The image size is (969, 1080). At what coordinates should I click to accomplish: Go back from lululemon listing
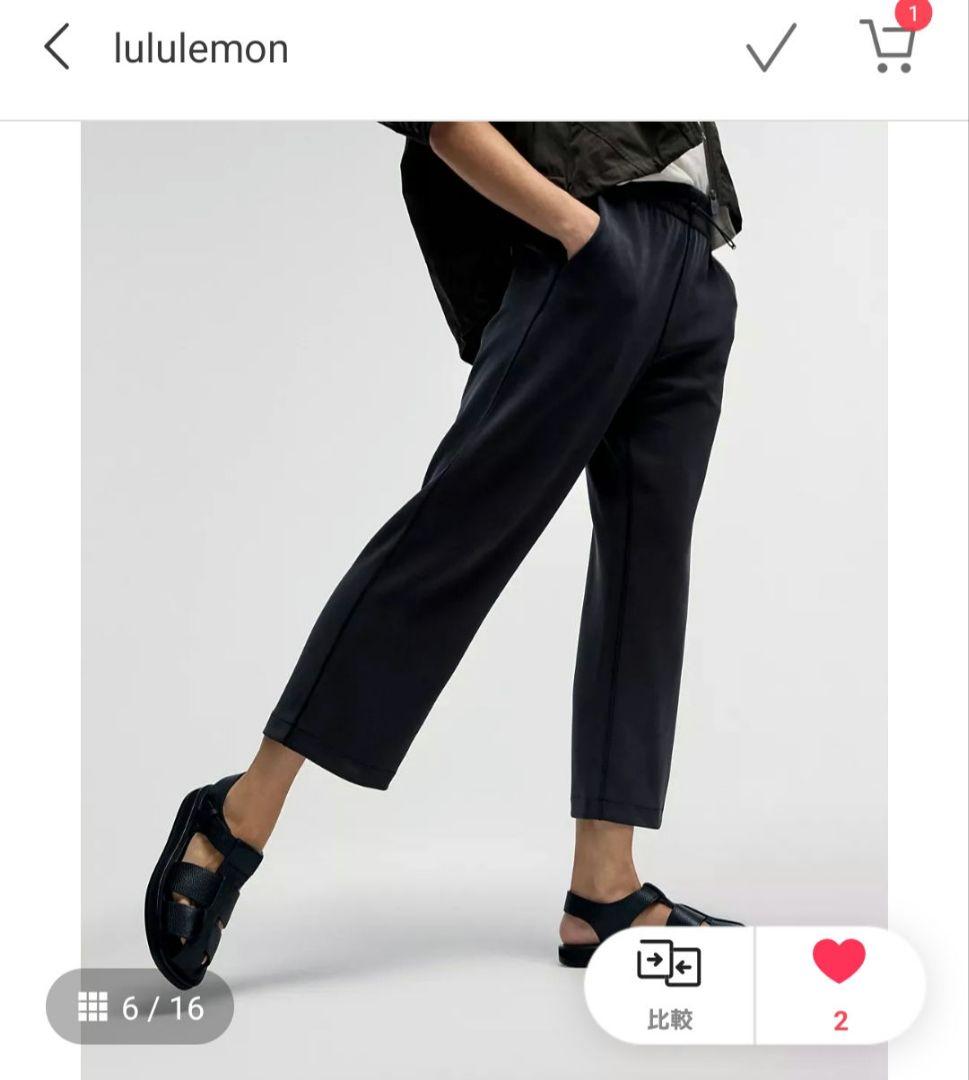(57, 48)
